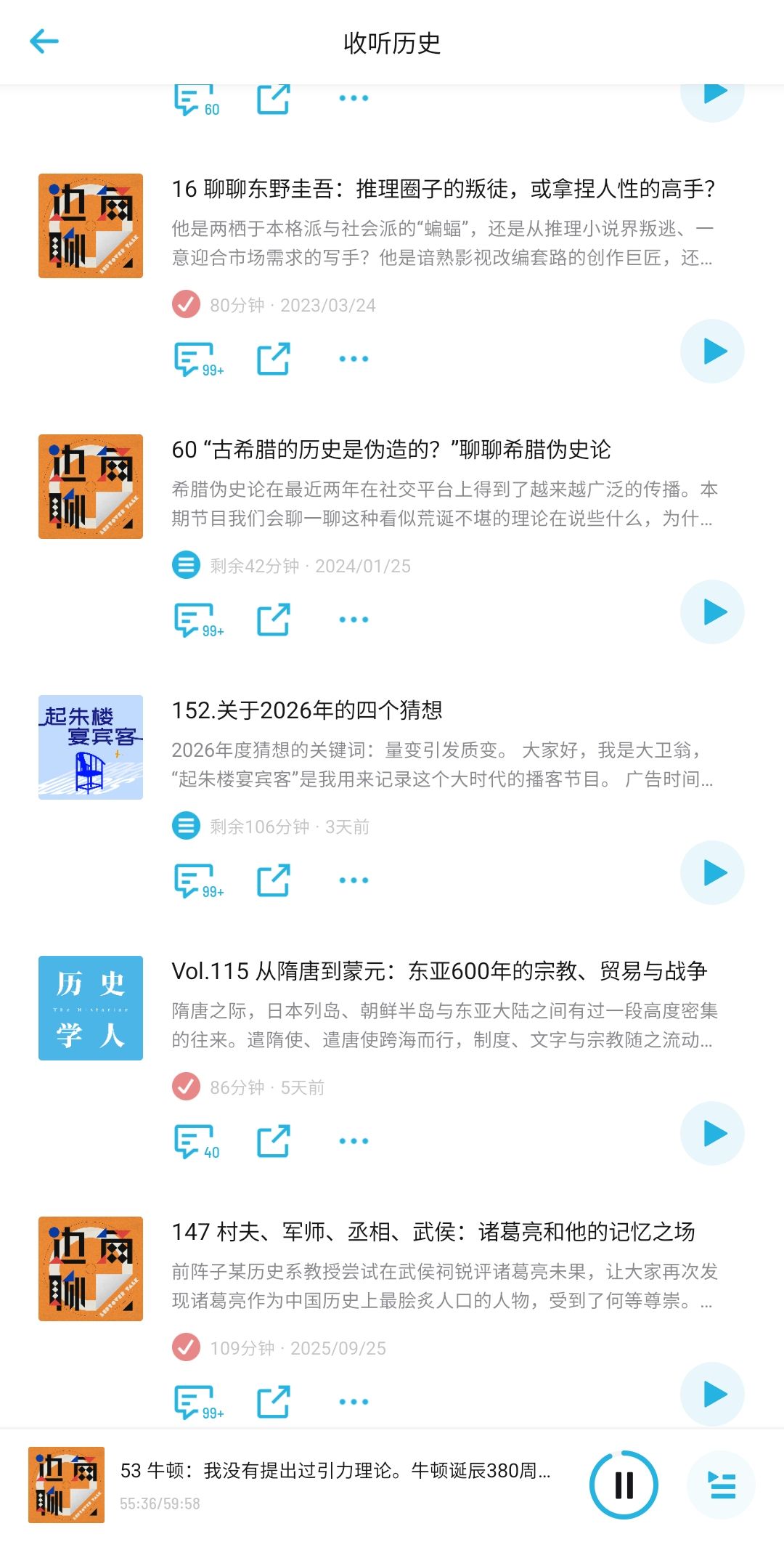Open more options for Vol.115 episode
This screenshot has width=784, height=1542.
point(354,1141)
